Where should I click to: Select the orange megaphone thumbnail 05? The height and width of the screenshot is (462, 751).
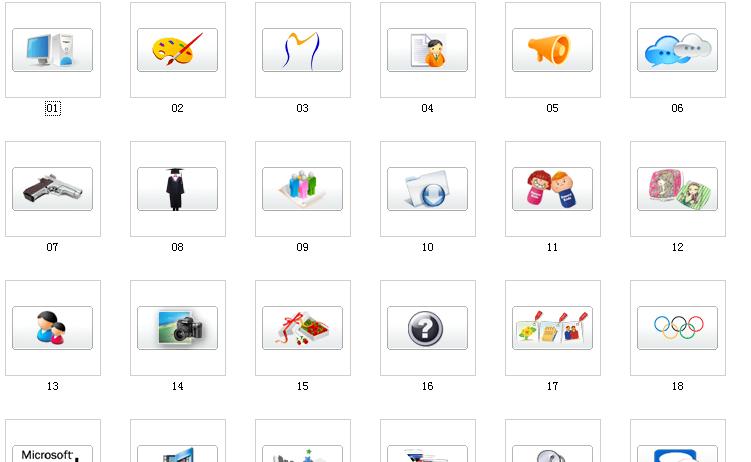(x=552, y=50)
